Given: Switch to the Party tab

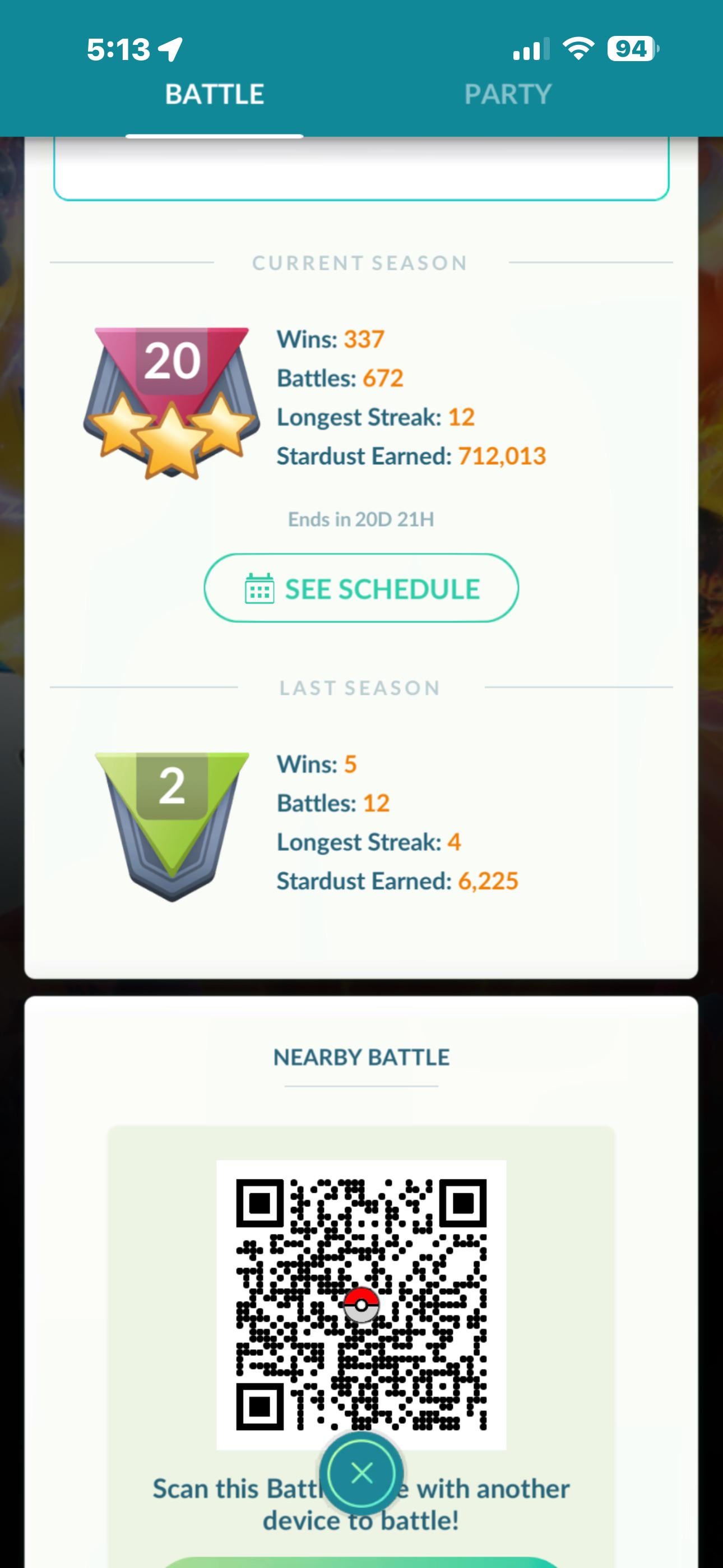Looking at the screenshot, I should (x=508, y=95).
